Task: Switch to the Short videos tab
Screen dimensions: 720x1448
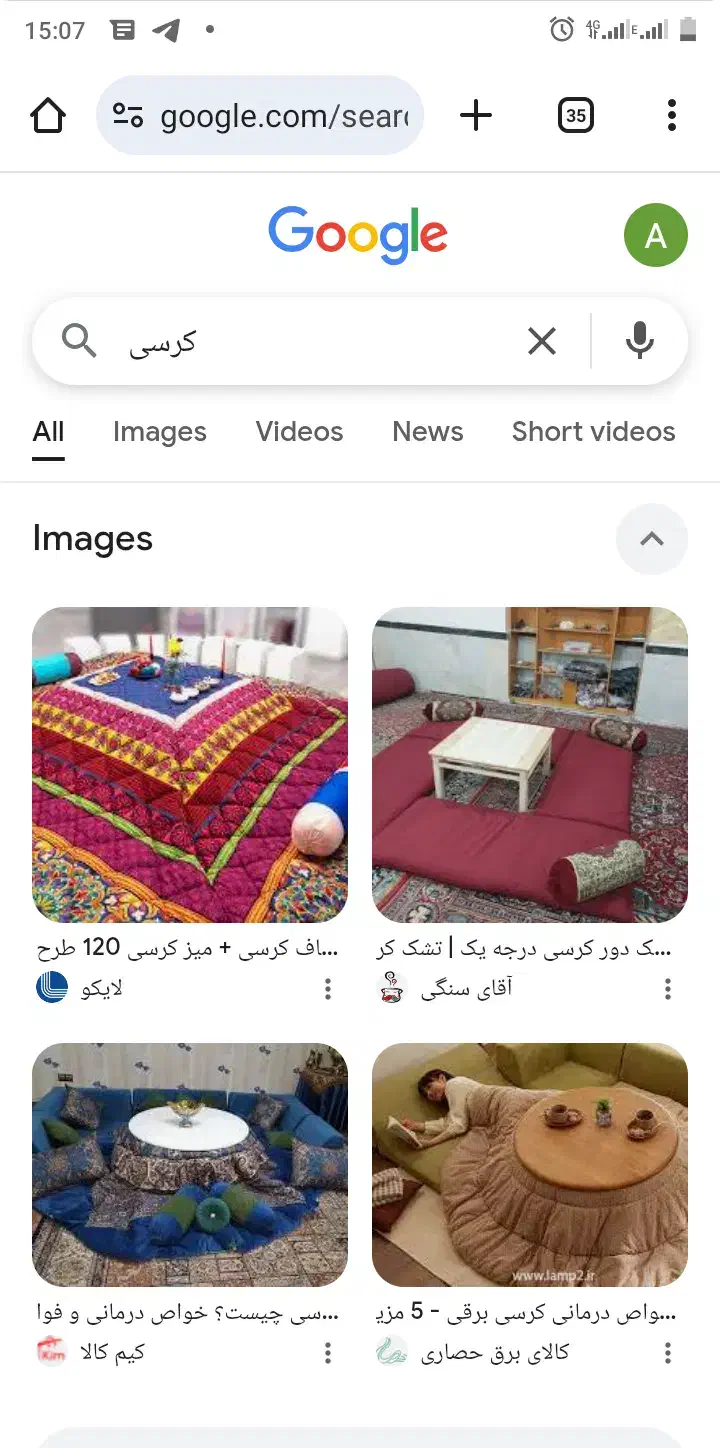Action: [x=593, y=432]
